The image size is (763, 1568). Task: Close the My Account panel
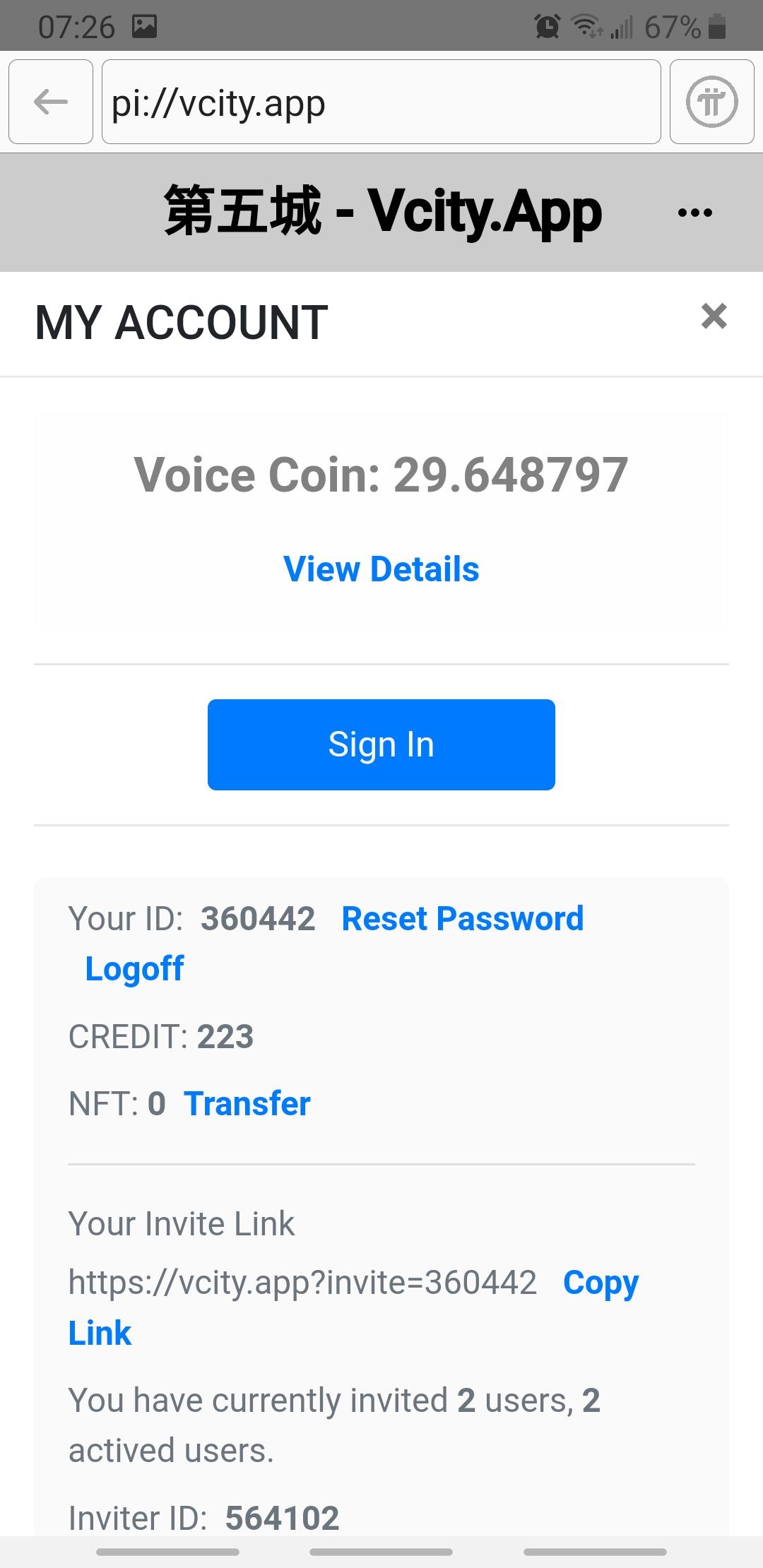[x=714, y=316]
